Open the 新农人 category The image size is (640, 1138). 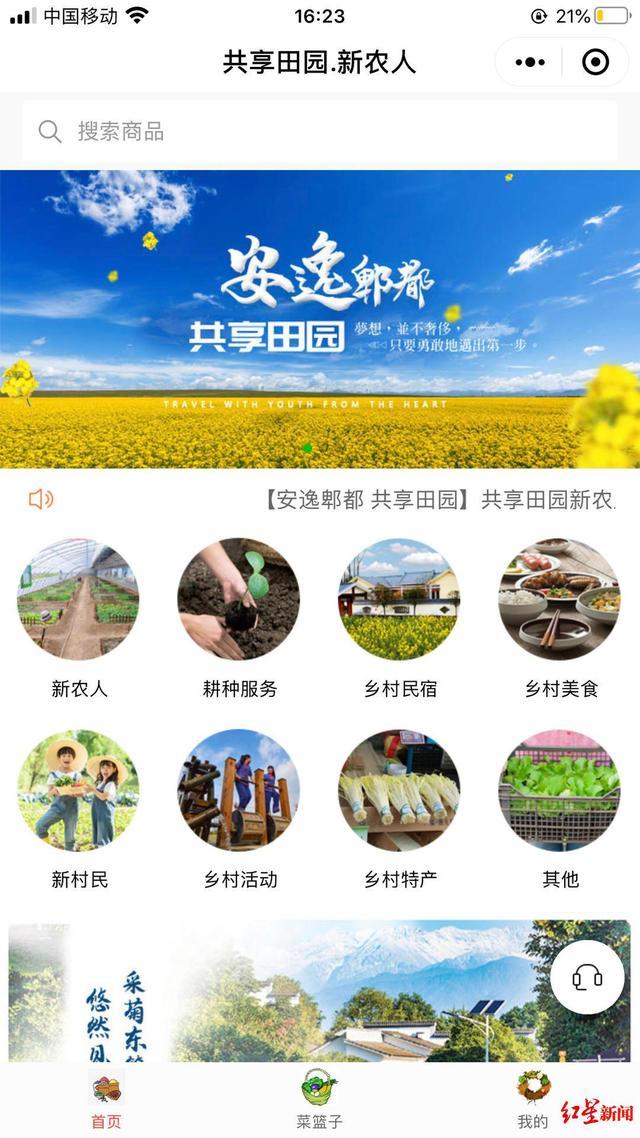click(x=79, y=599)
